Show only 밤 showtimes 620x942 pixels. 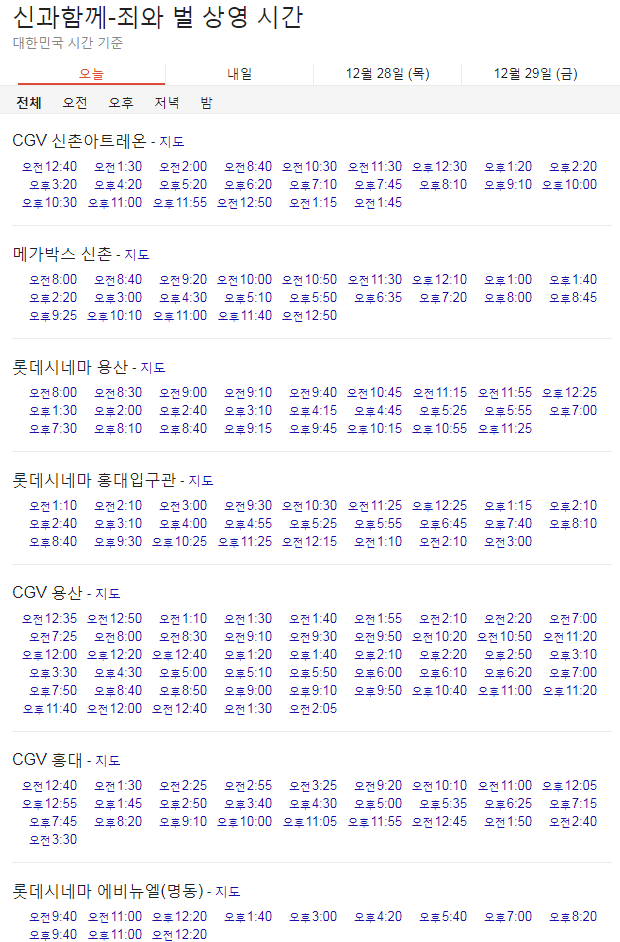pos(206,103)
